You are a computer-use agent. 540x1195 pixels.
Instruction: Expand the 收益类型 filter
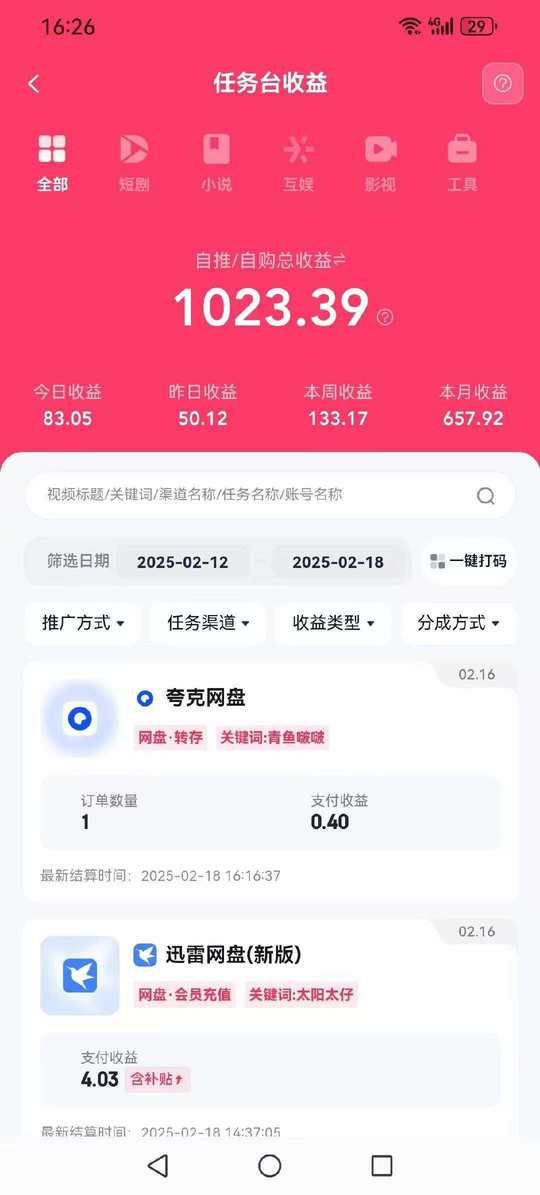point(333,623)
